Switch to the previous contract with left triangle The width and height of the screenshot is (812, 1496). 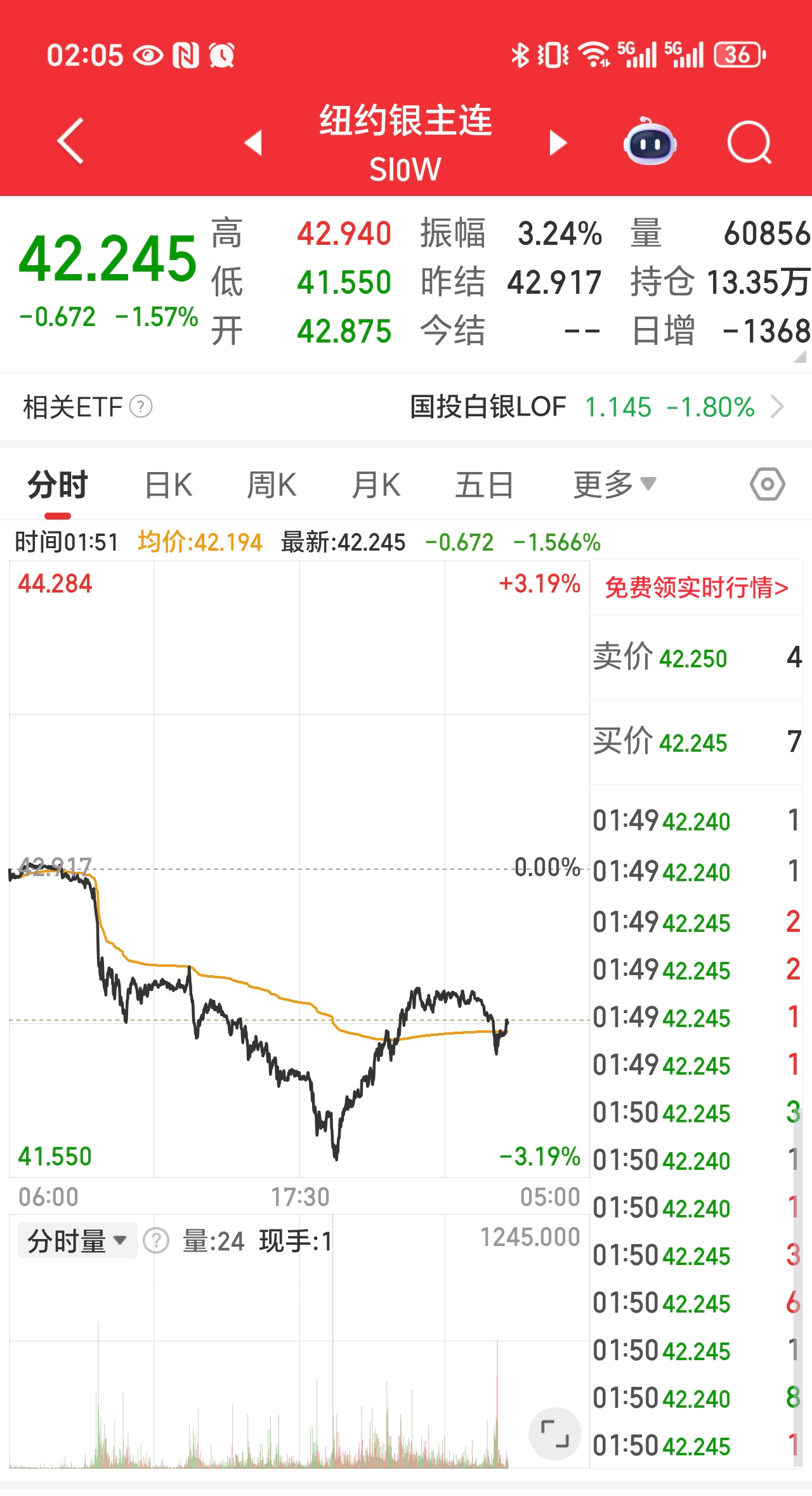click(254, 142)
